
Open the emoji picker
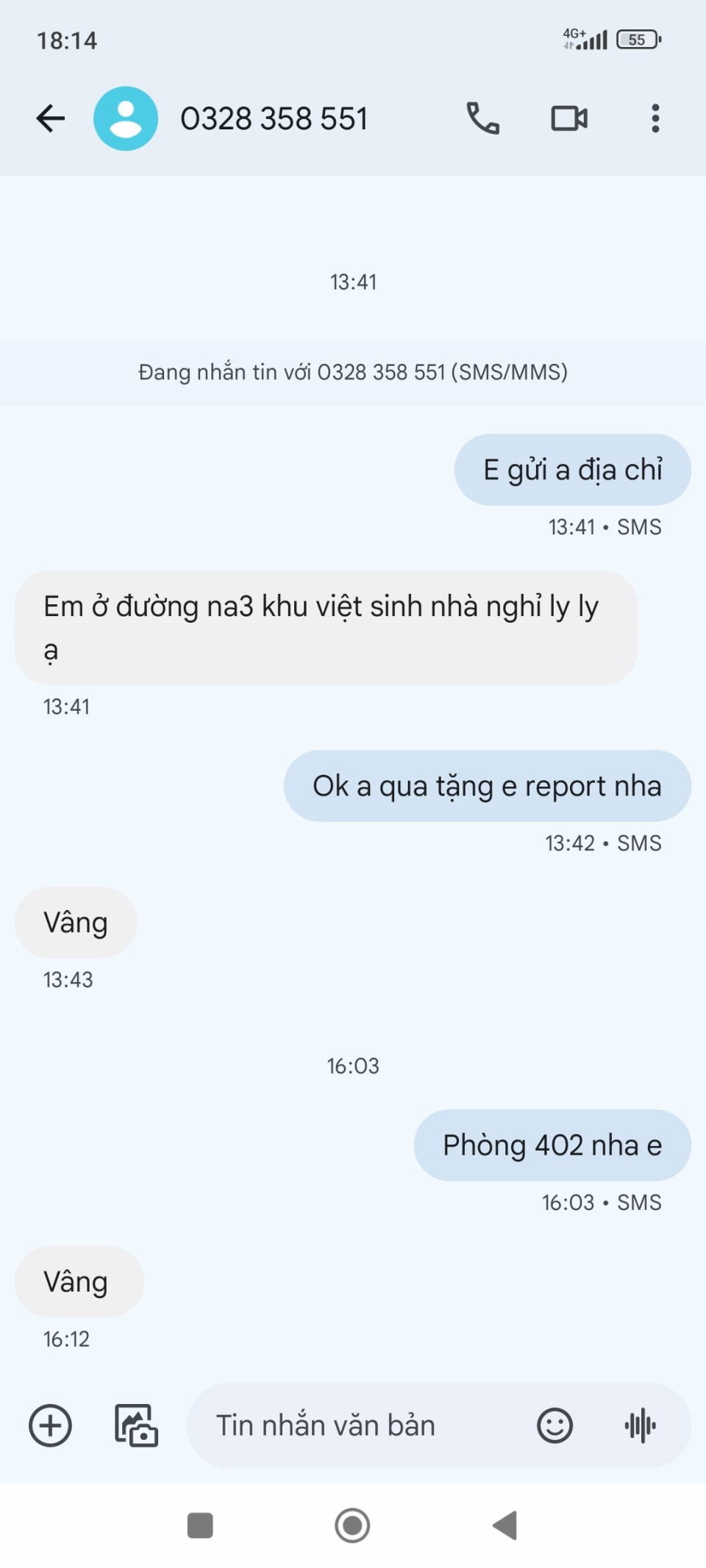[555, 1425]
